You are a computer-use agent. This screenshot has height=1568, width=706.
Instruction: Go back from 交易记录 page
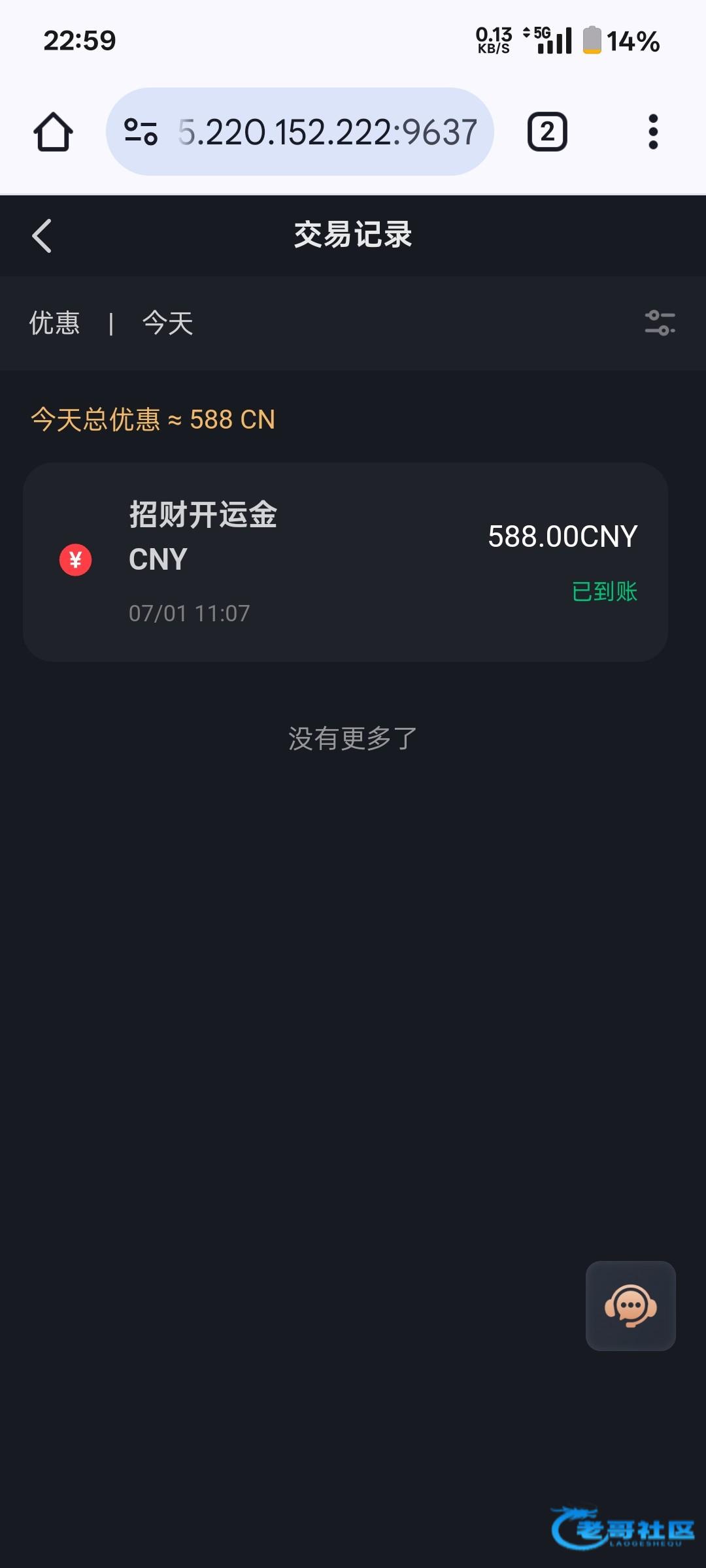[x=42, y=236]
